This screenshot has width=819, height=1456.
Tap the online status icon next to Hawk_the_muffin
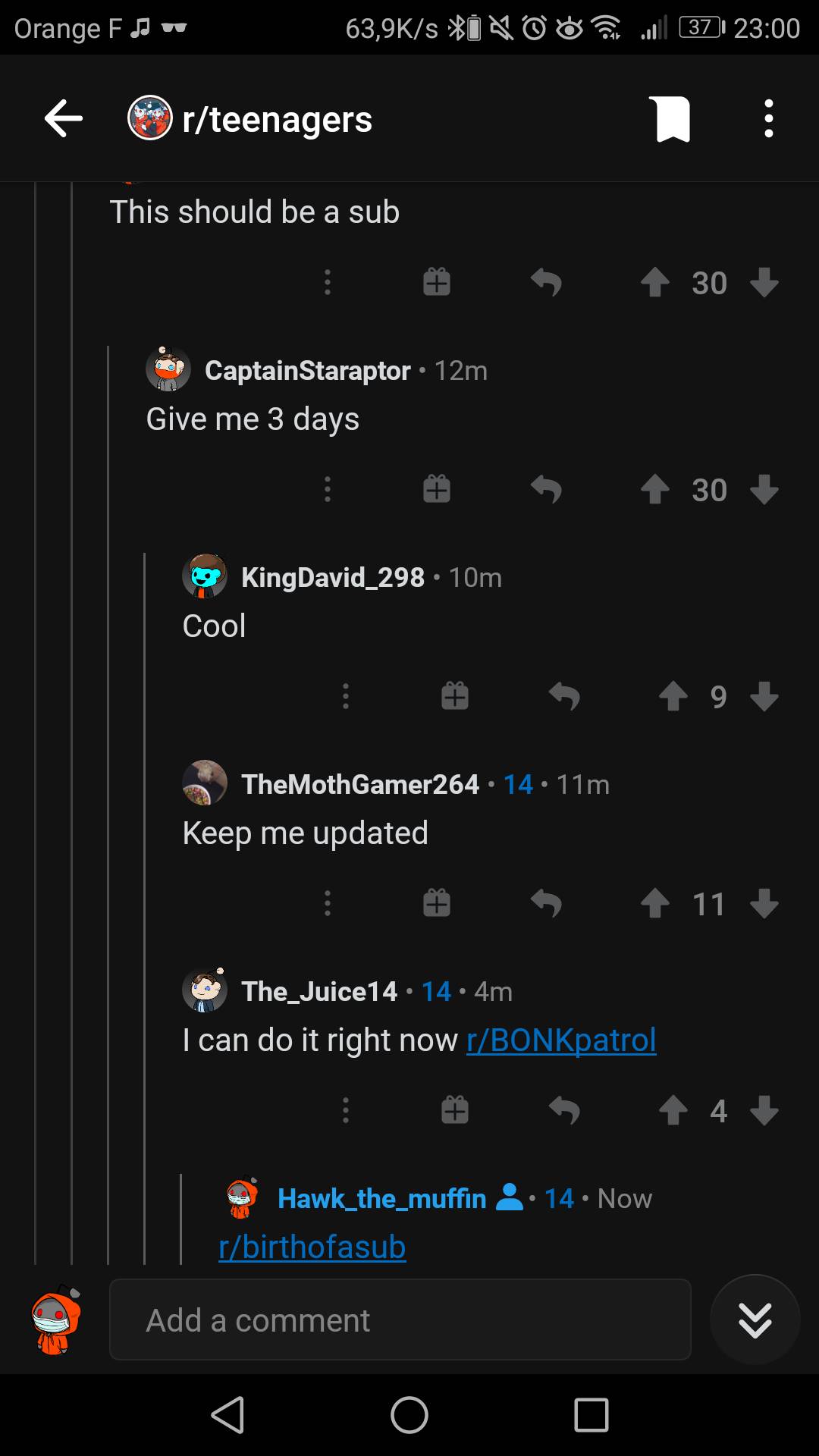(510, 1197)
